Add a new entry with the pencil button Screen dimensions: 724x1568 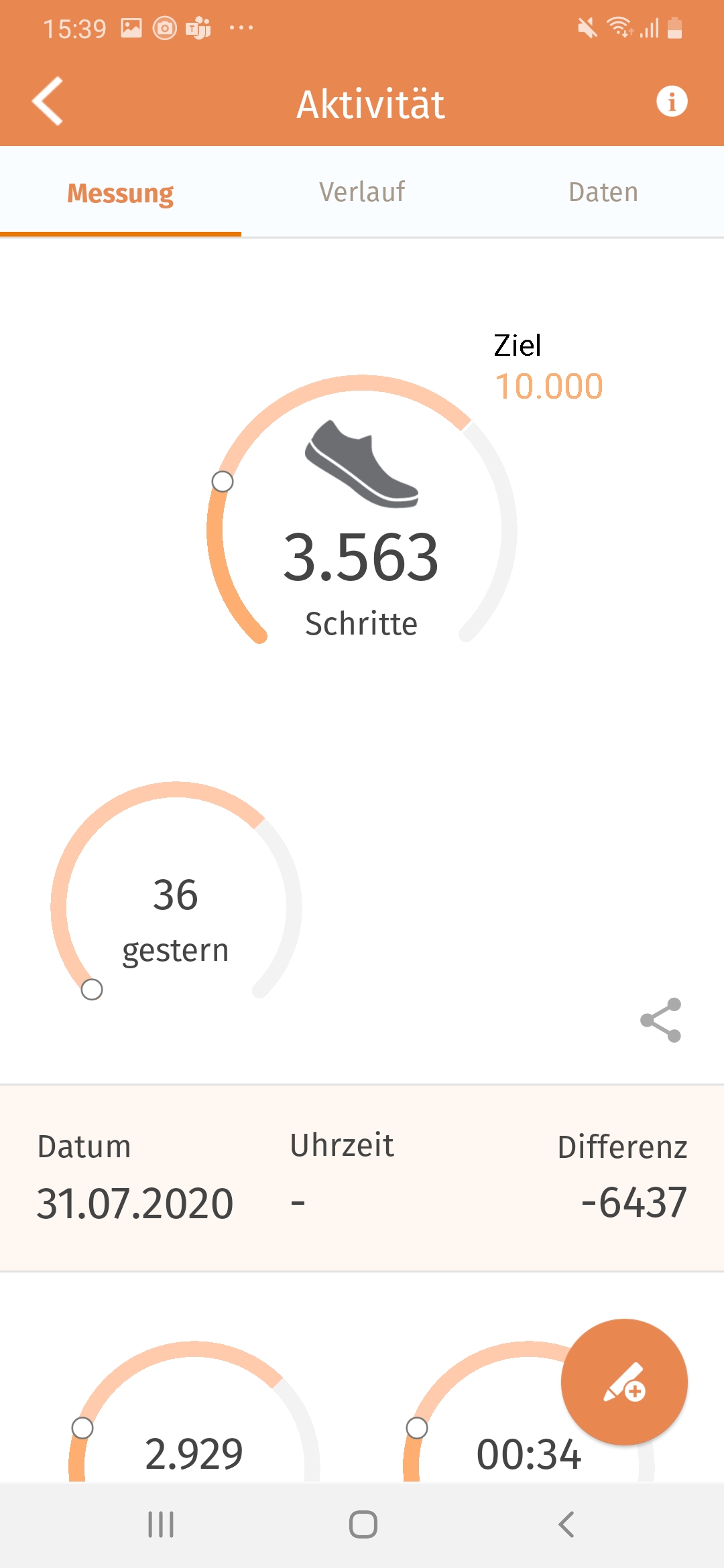pos(624,1382)
